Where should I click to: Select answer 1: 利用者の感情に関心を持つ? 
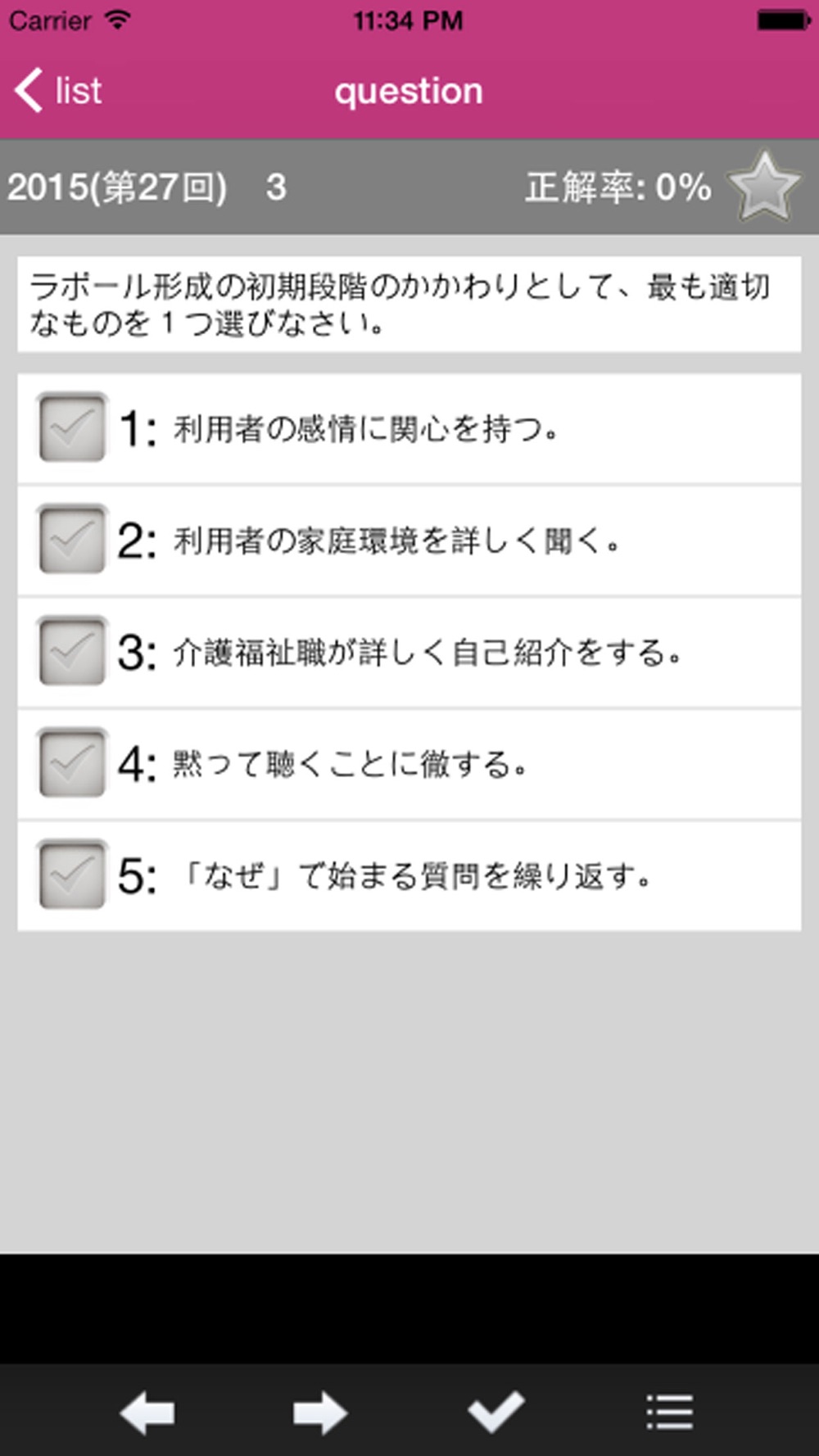click(409, 428)
